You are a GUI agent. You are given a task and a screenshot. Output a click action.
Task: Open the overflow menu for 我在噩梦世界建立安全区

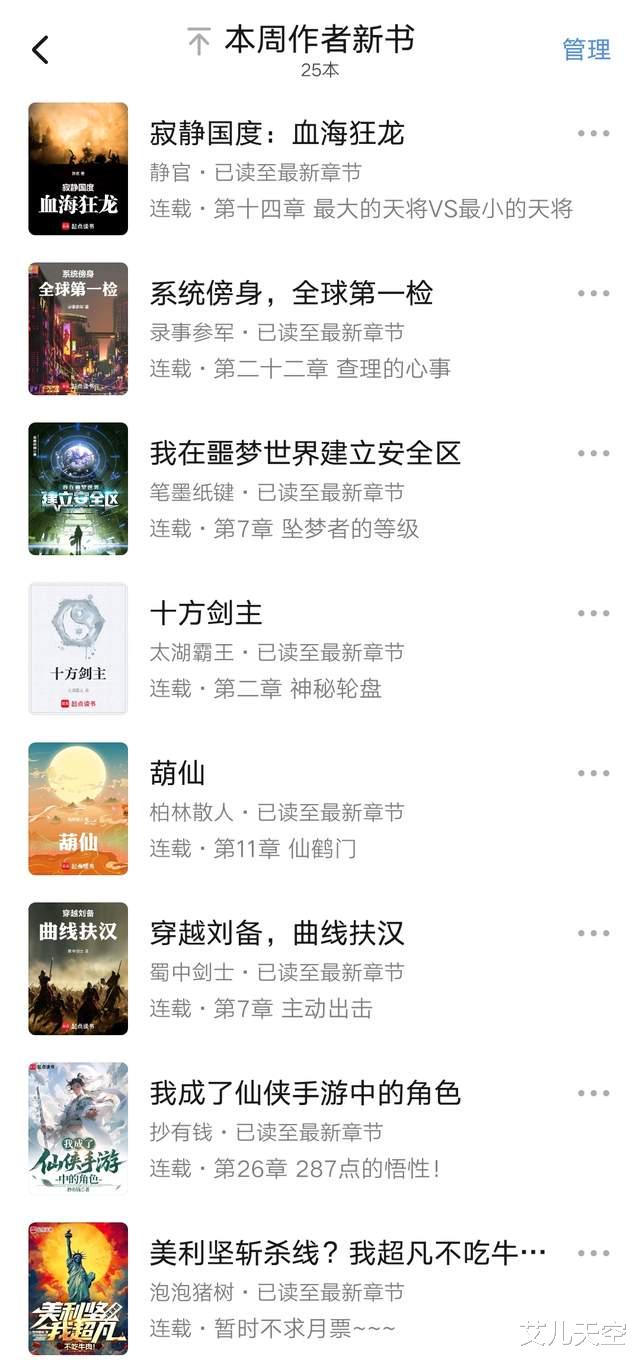(593, 453)
